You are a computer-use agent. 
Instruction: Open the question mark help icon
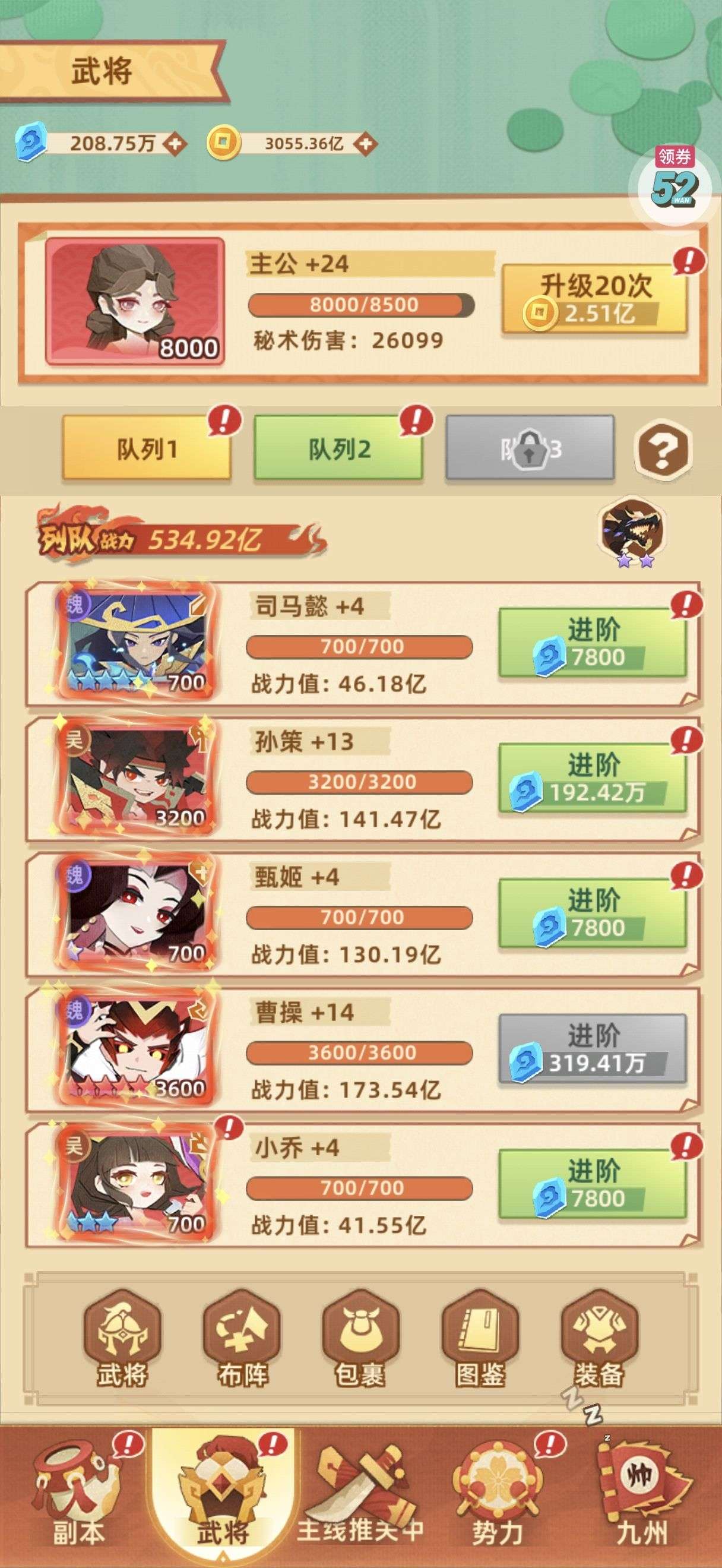click(663, 449)
